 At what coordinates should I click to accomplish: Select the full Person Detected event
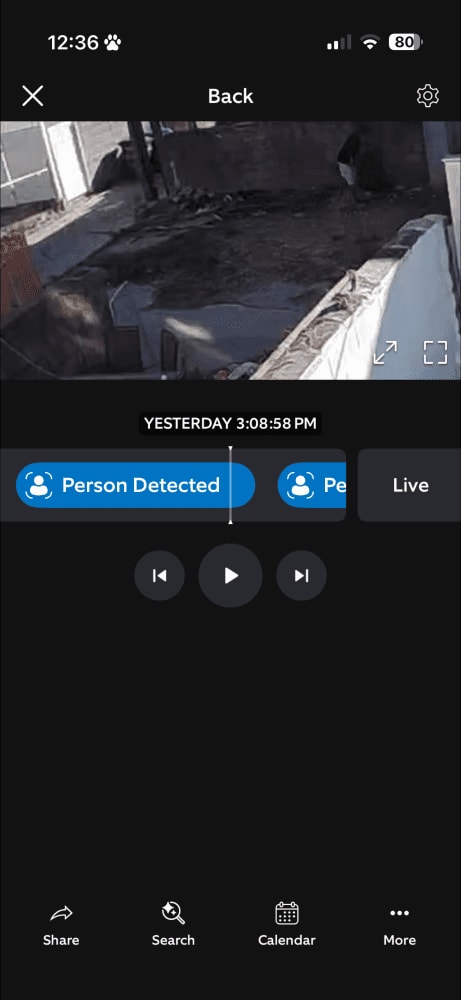point(135,485)
